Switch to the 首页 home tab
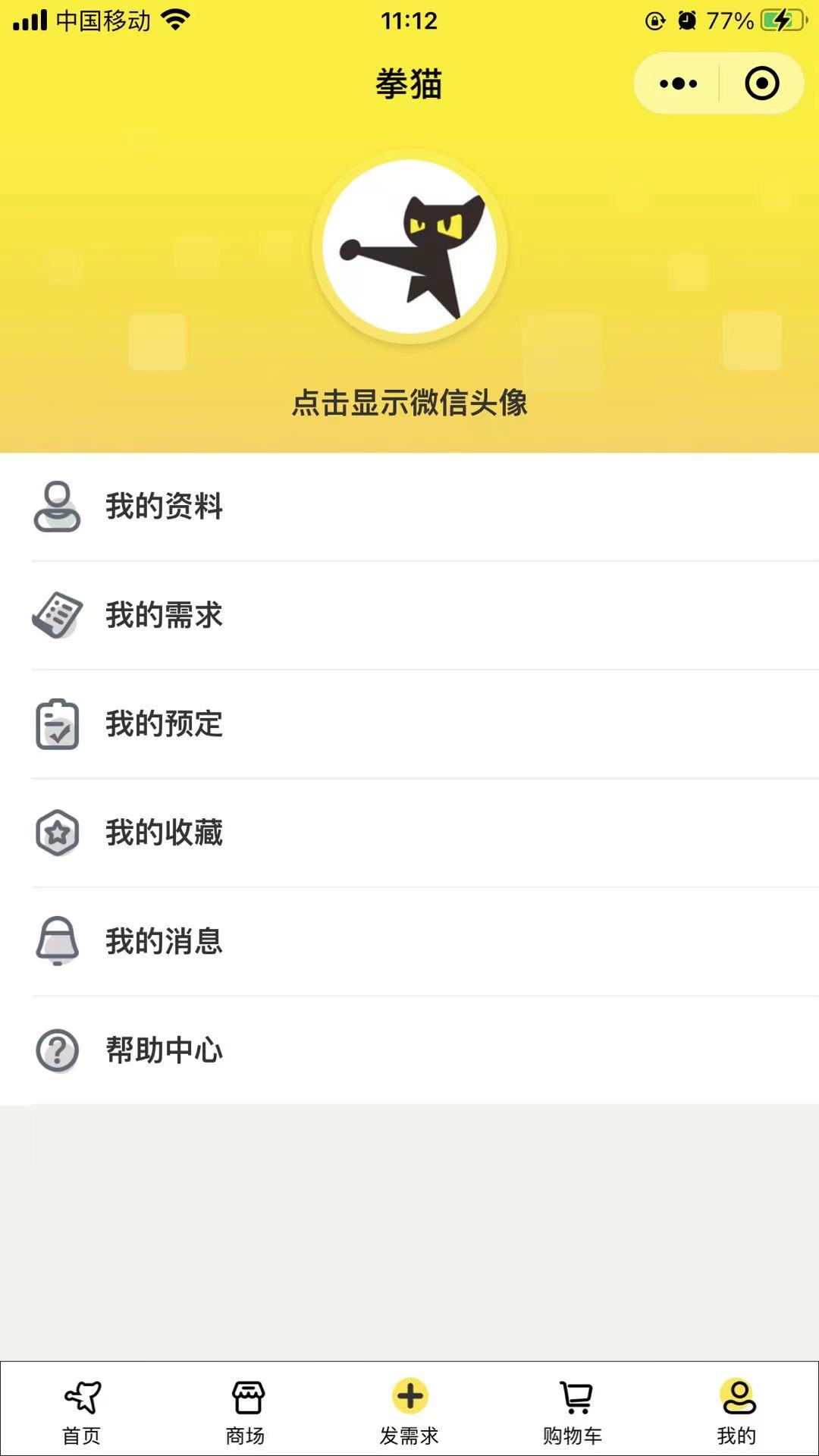The width and height of the screenshot is (819, 1456). (x=82, y=1410)
